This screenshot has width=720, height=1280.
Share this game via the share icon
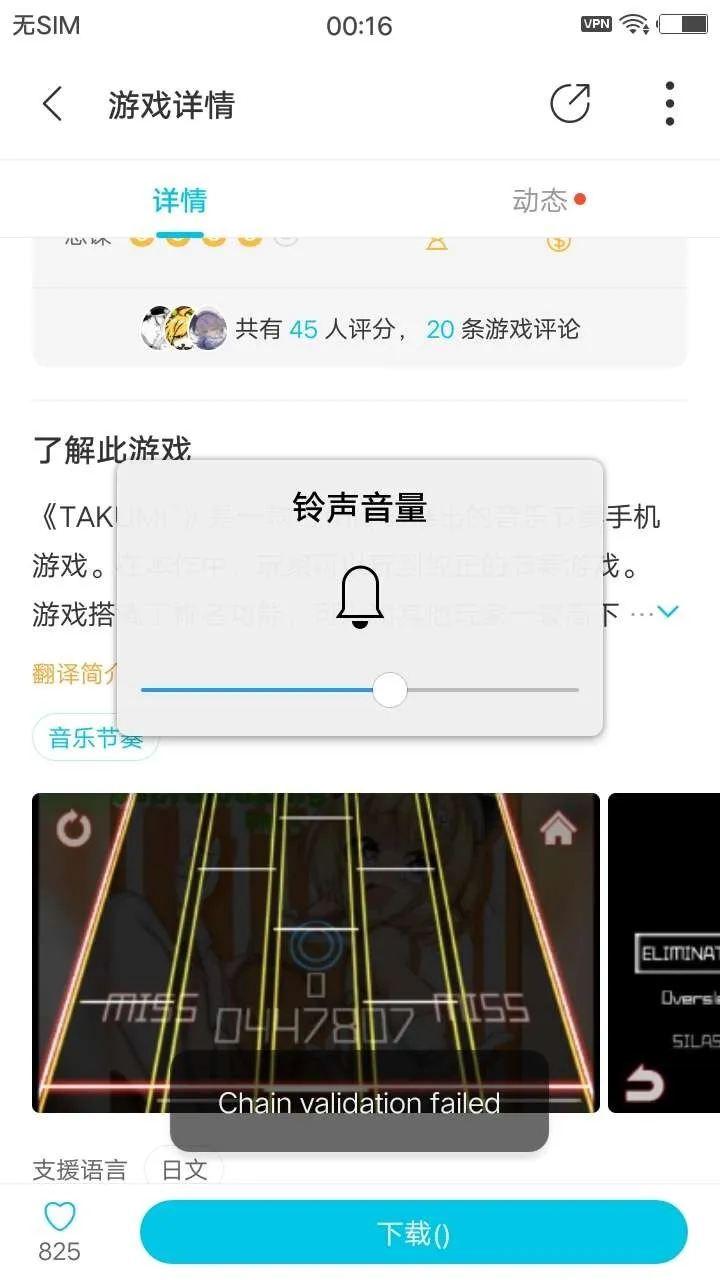click(570, 104)
